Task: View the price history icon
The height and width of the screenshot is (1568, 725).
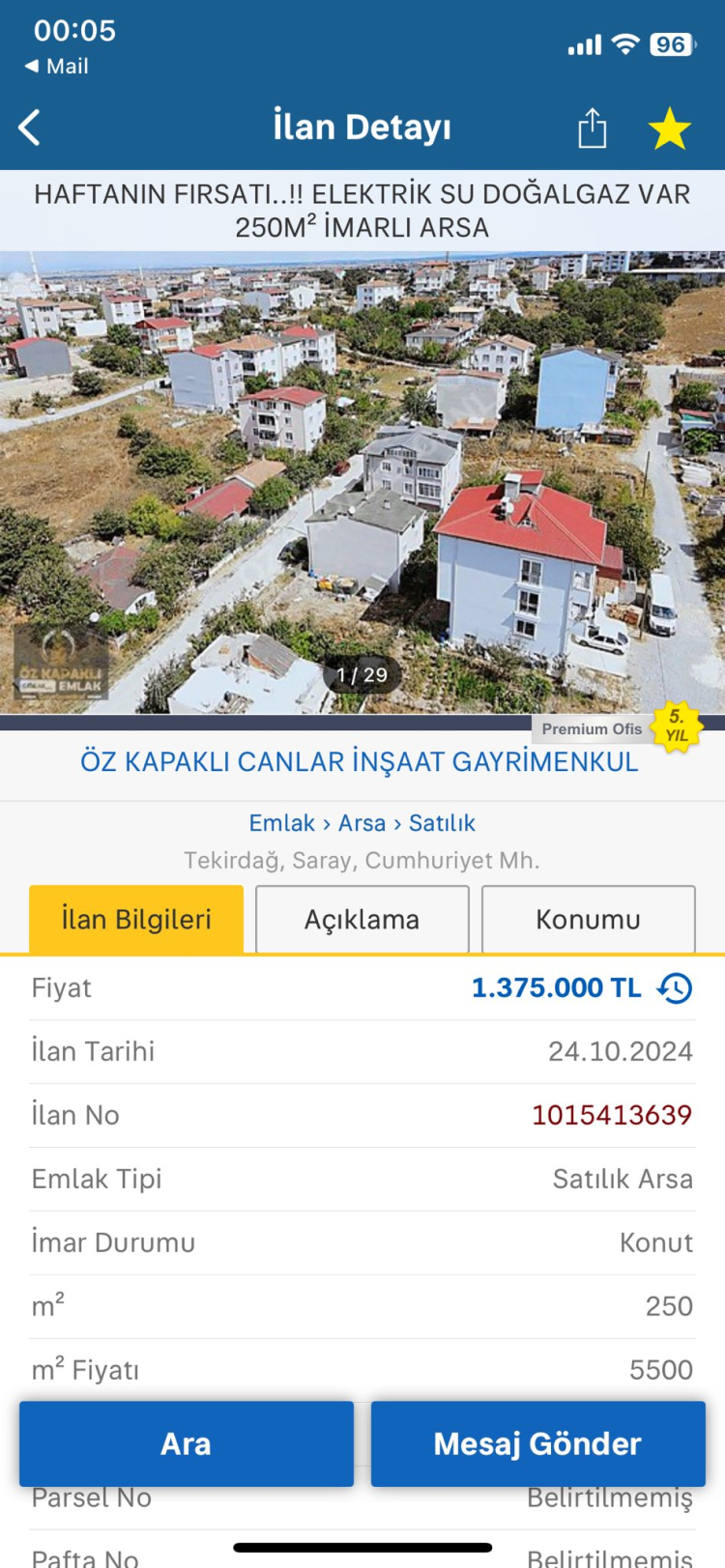Action: 675,987
